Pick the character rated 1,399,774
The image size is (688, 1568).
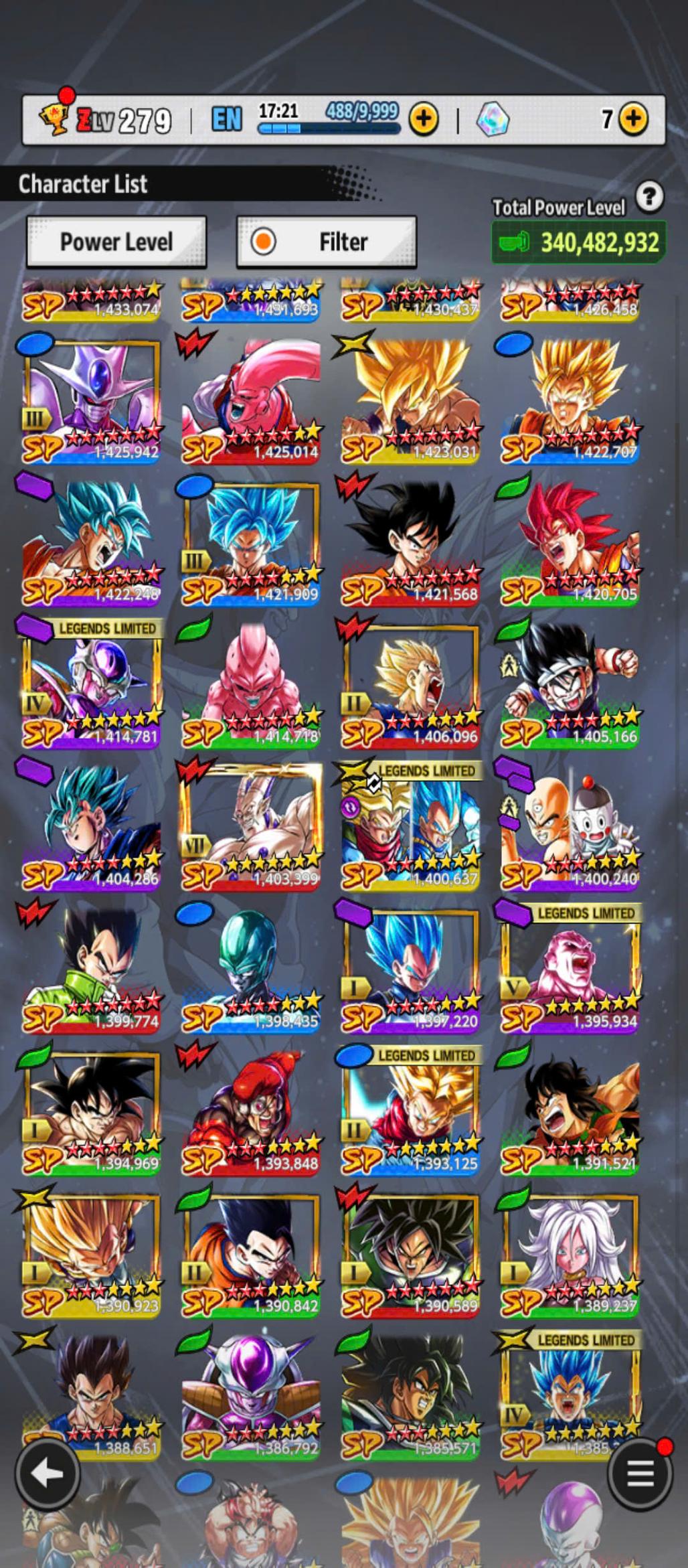(x=92, y=969)
